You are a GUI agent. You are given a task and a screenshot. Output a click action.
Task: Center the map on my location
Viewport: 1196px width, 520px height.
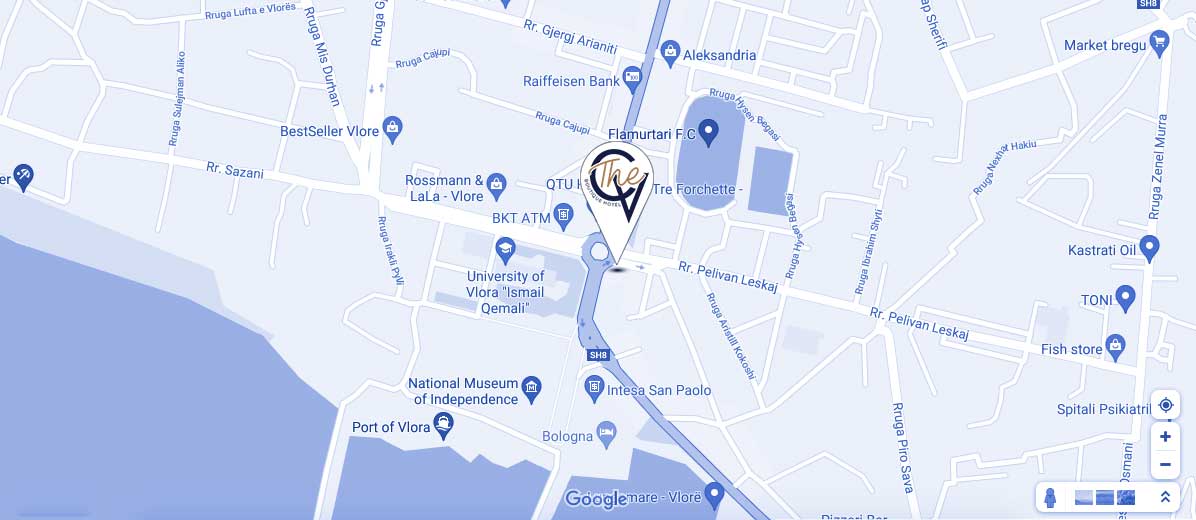[1165, 405]
